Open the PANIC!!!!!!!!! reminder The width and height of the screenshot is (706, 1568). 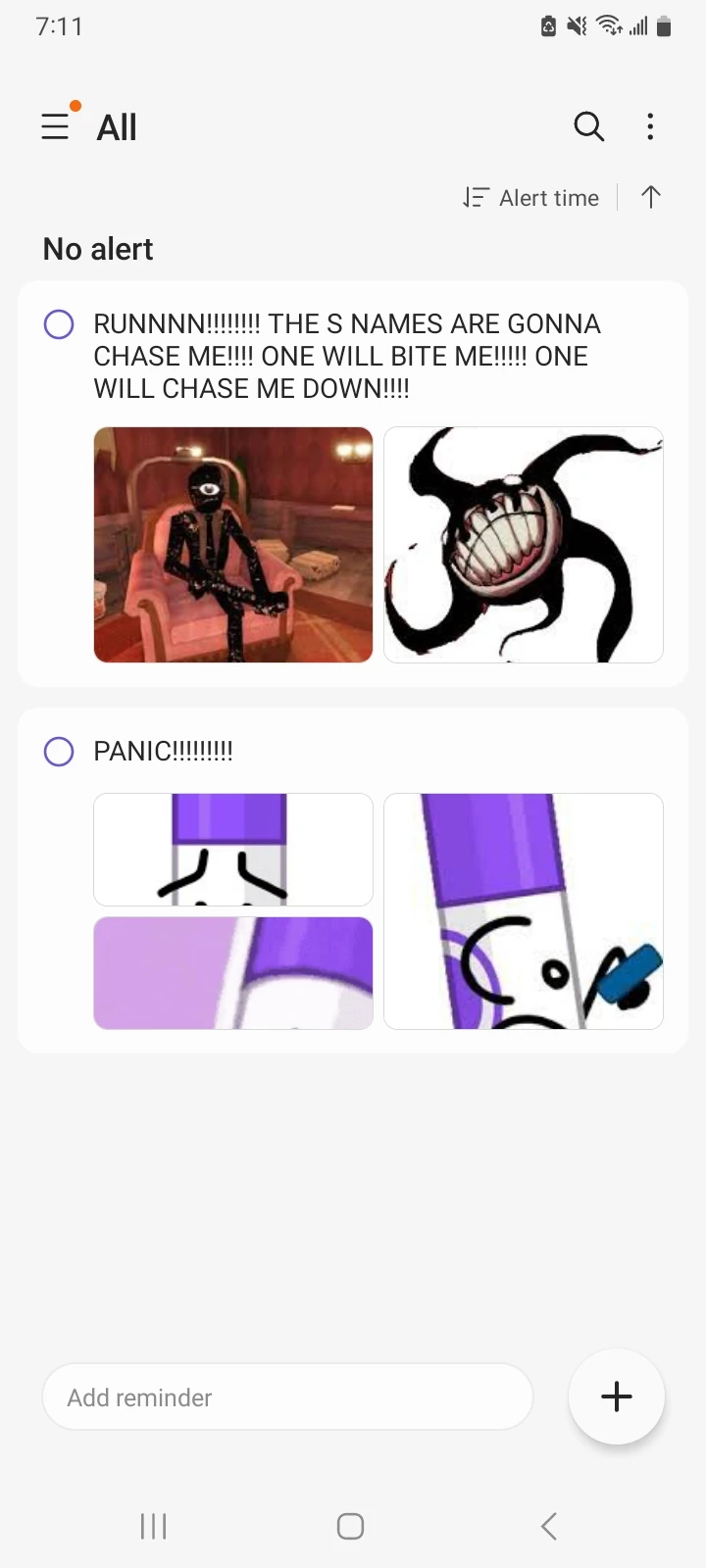164,752
